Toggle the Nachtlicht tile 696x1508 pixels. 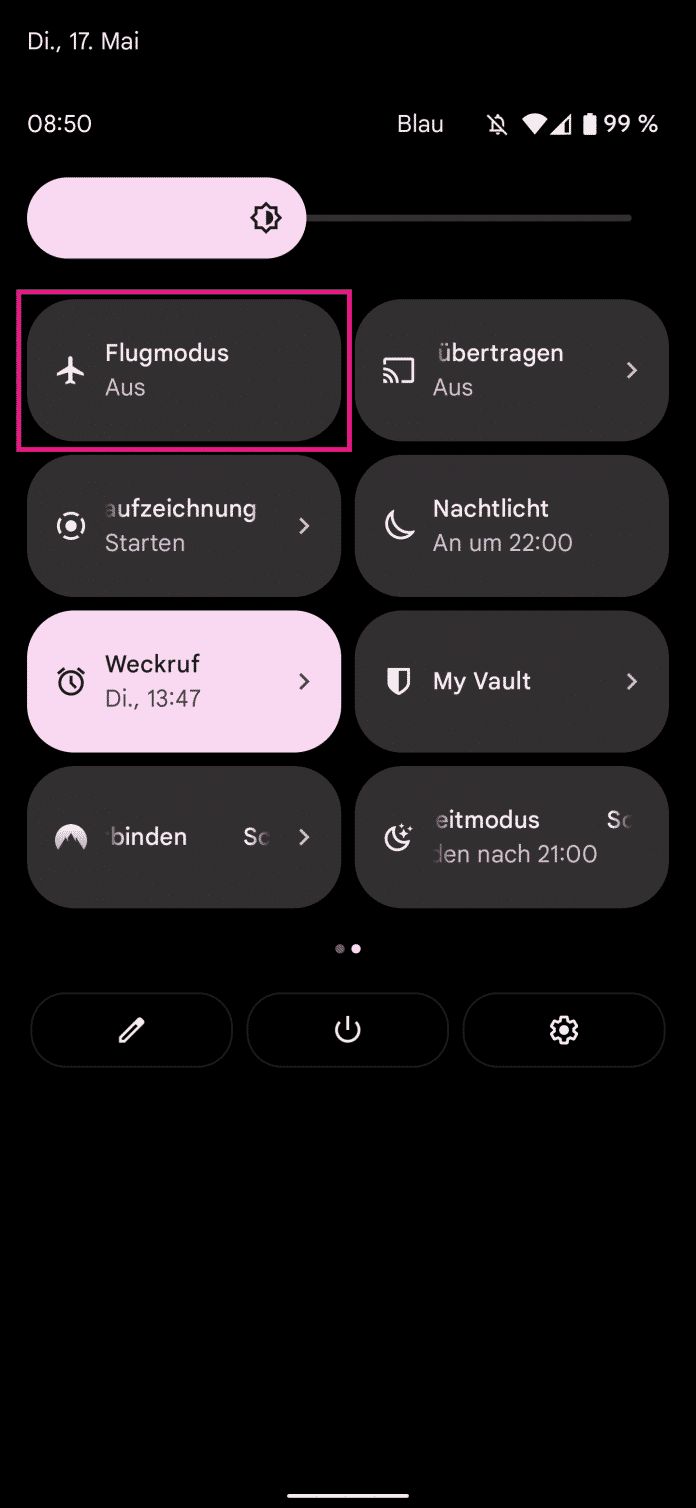tap(511, 526)
